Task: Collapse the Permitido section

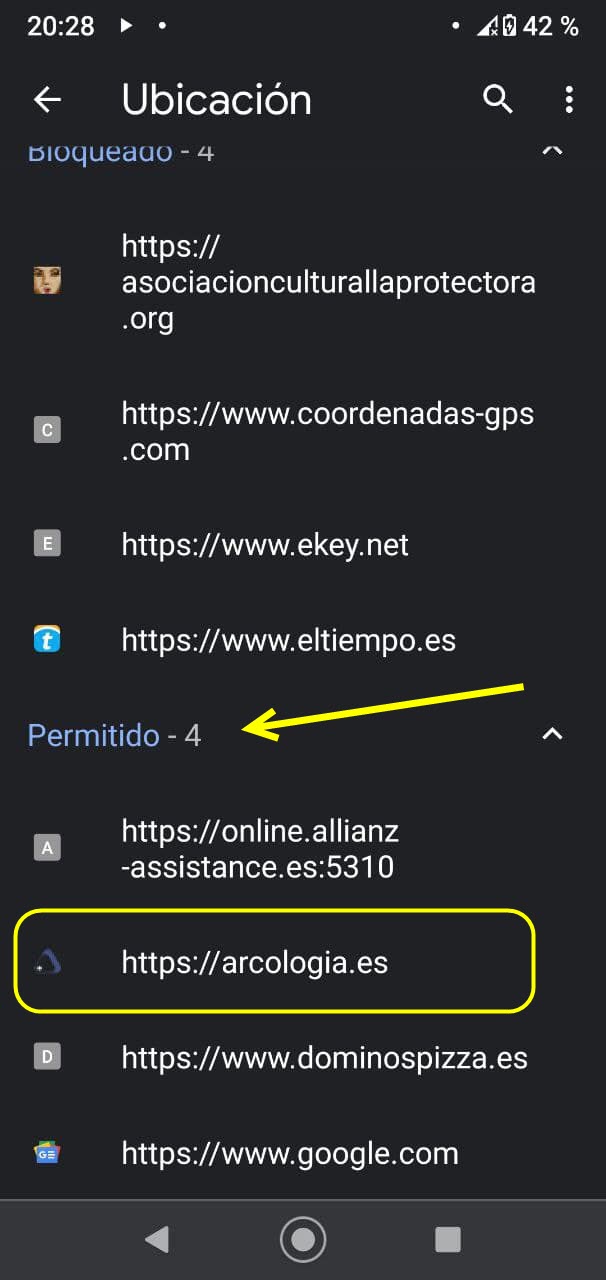Action: coord(552,734)
